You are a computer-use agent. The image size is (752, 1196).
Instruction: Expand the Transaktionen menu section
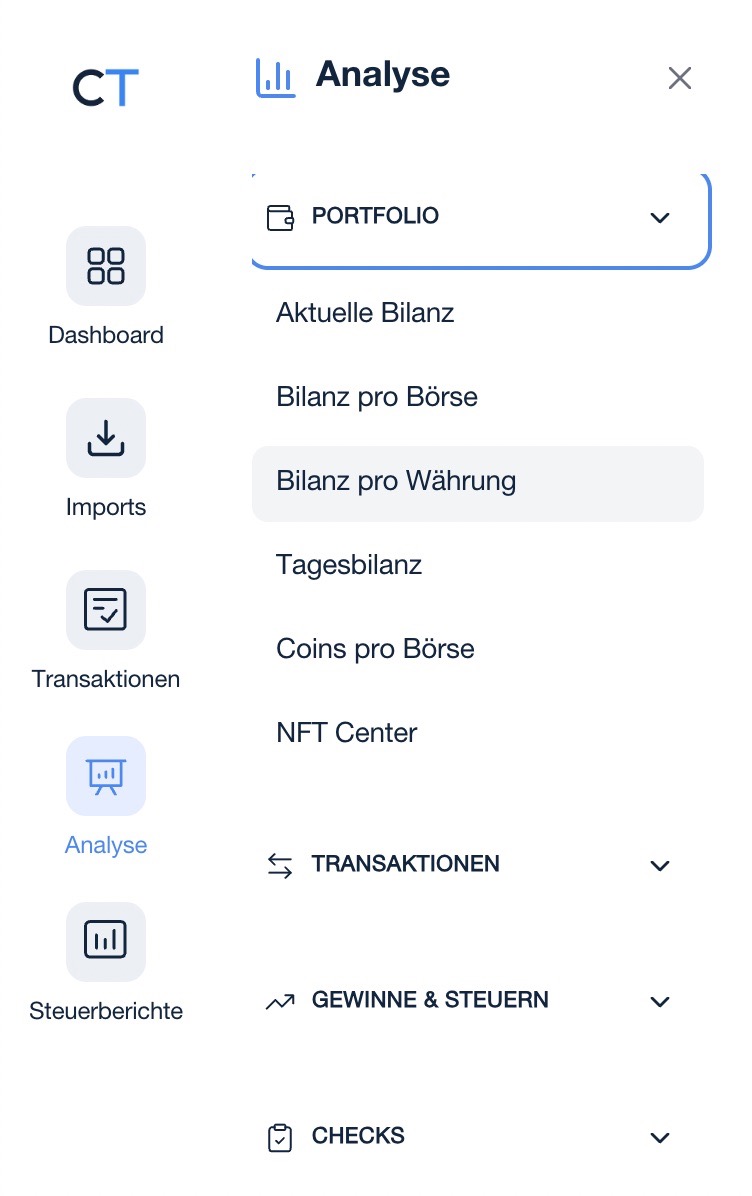pyautogui.click(x=470, y=865)
